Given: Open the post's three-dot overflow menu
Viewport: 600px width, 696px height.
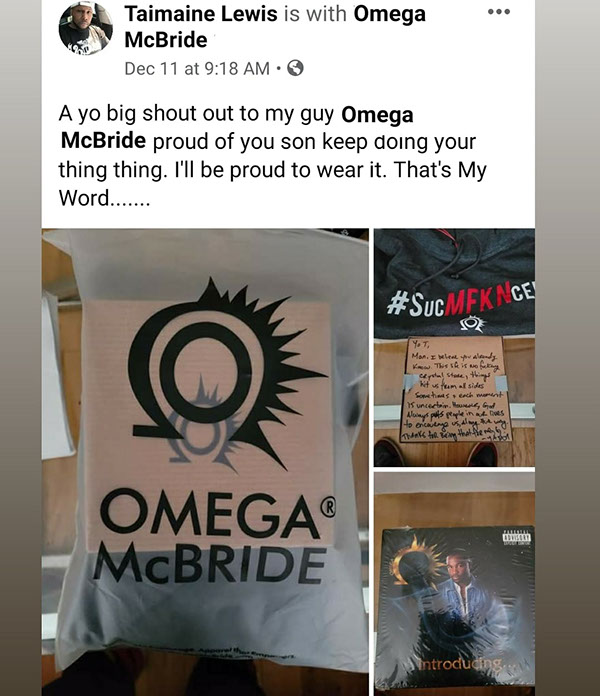Looking at the screenshot, I should (497, 13).
